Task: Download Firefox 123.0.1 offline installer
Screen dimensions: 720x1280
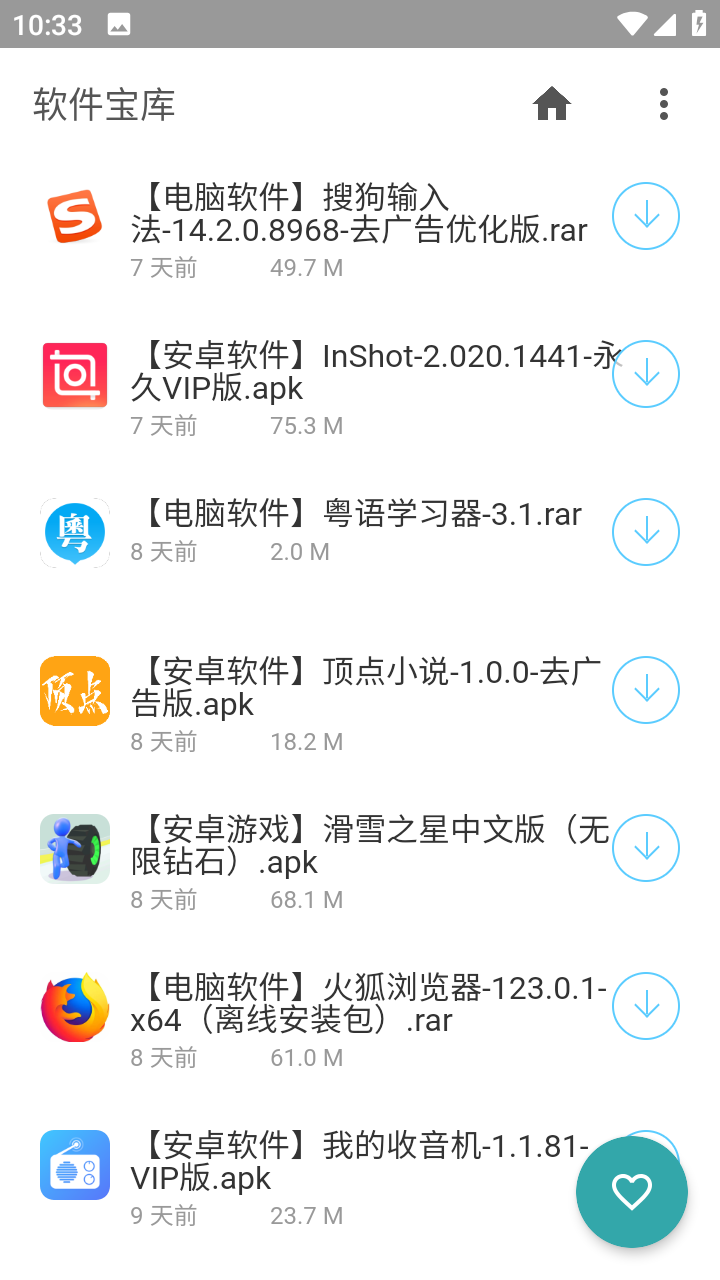Action: point(645,1006)
